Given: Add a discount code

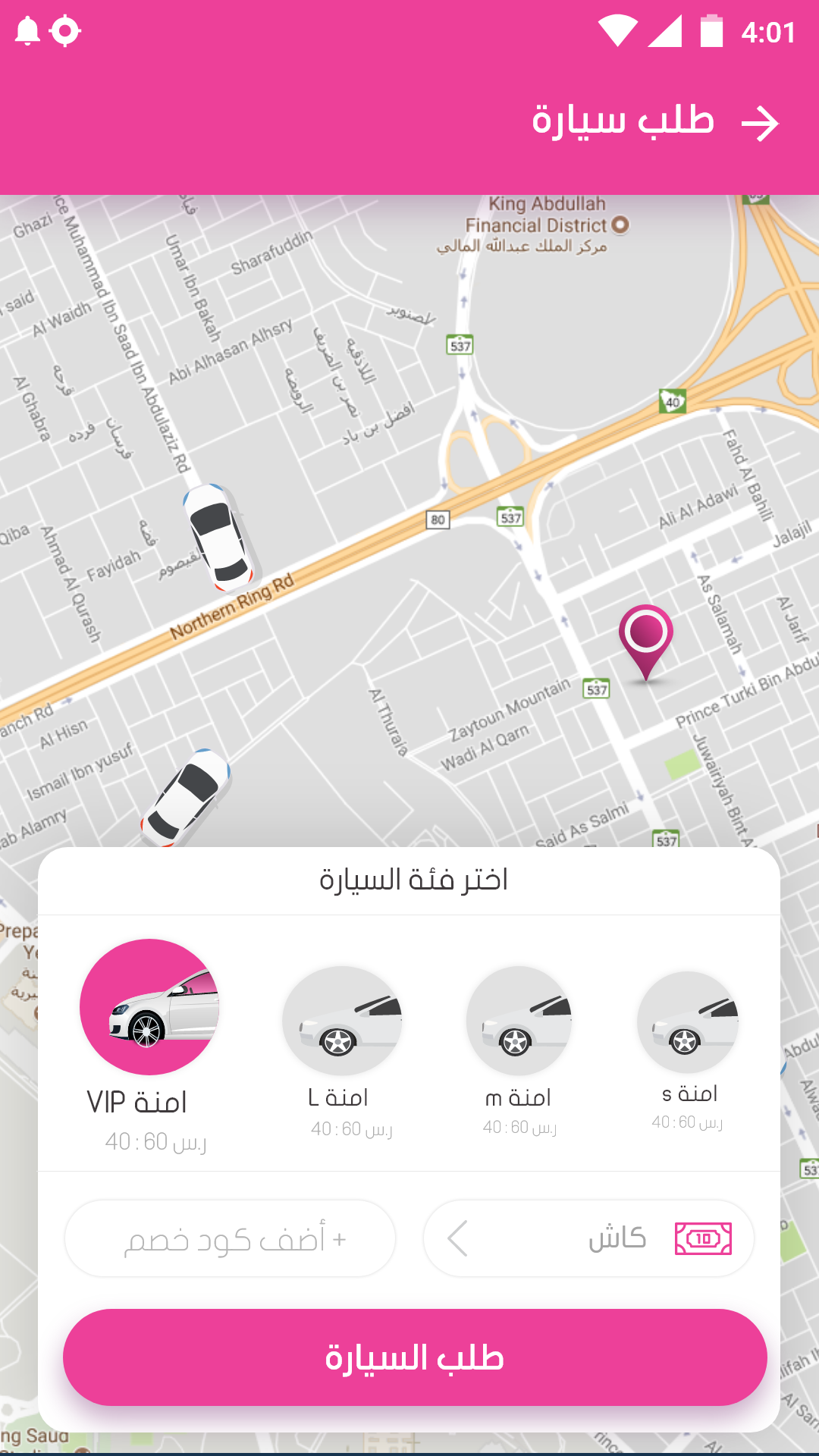Looking at the screenshot, I should (x=231, y=1238).
